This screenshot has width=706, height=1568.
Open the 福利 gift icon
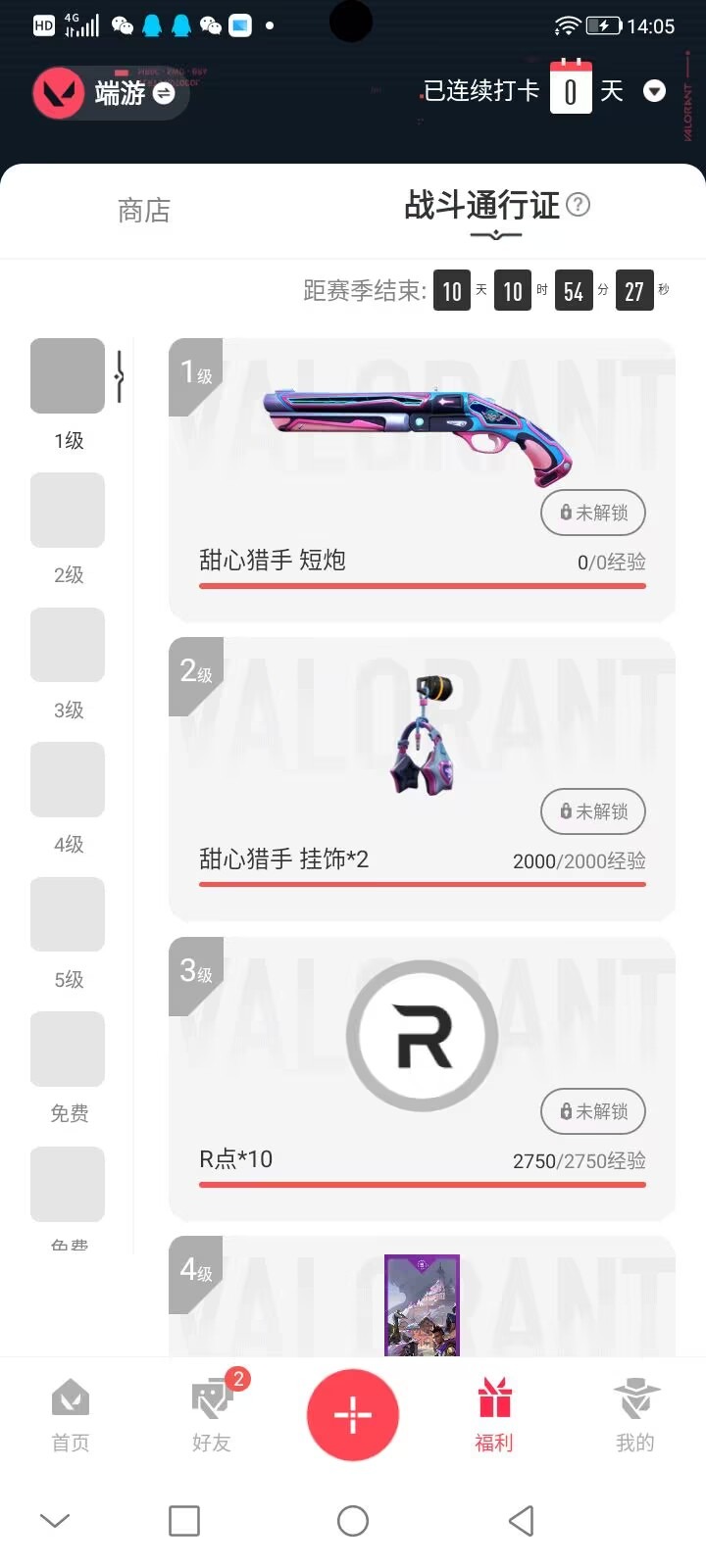[x=493, y=1414]
